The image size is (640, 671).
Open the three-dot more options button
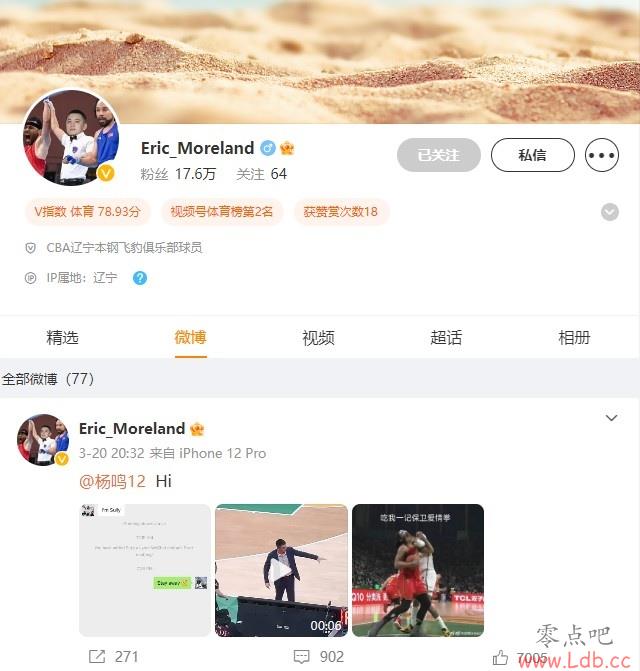tap(602, 156)
